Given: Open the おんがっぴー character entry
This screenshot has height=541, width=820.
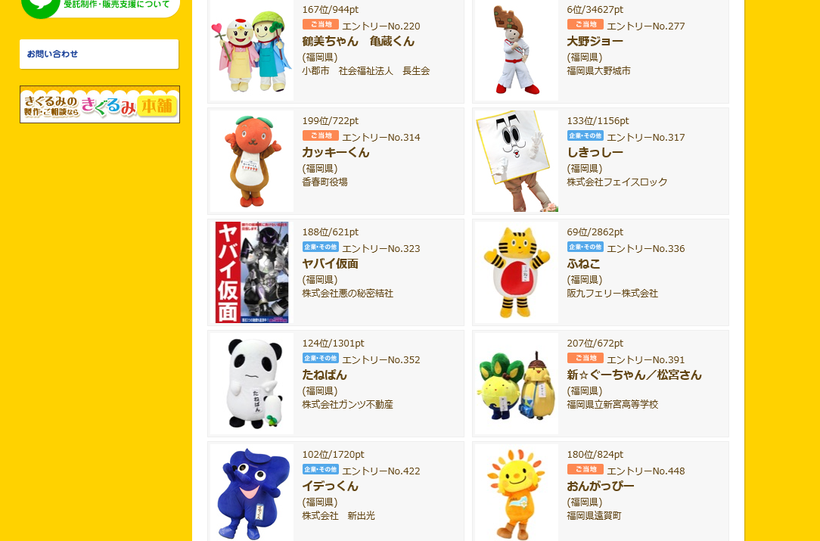Looking at the screenshot, I should pos(600,493).
